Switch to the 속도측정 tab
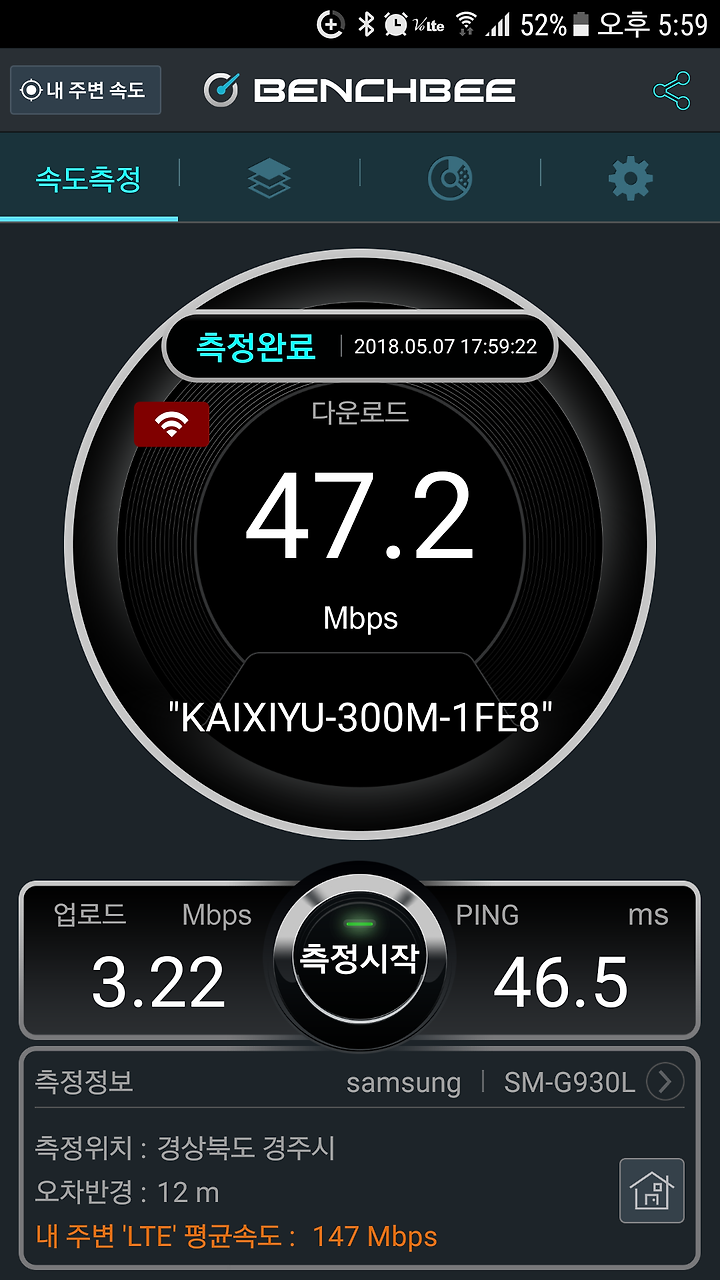This screenshot has width=720, height=1280. [x=89, y=179]
